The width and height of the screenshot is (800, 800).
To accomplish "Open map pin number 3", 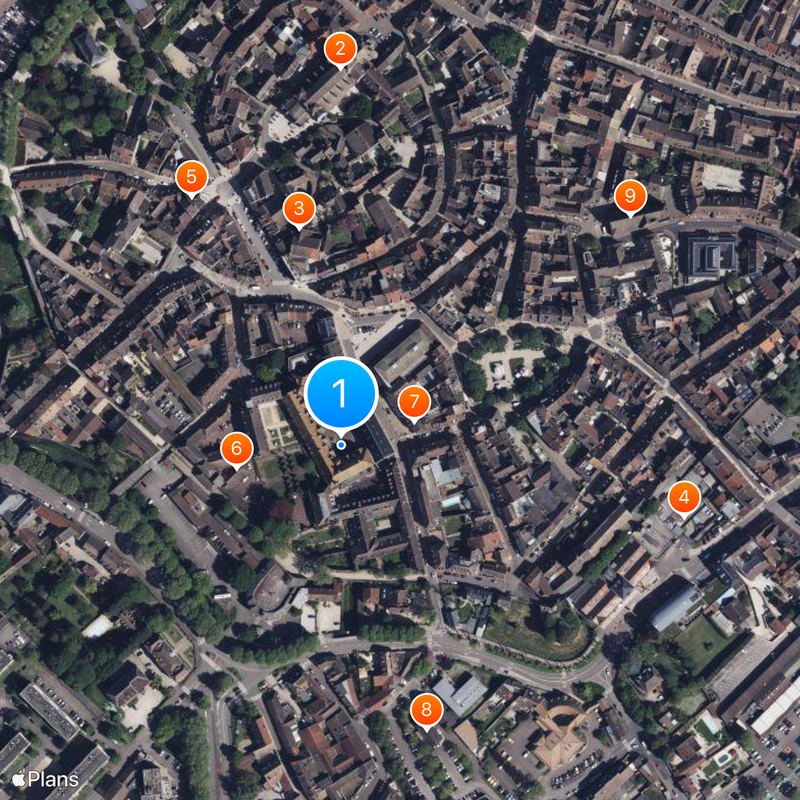I will (299, 209).
